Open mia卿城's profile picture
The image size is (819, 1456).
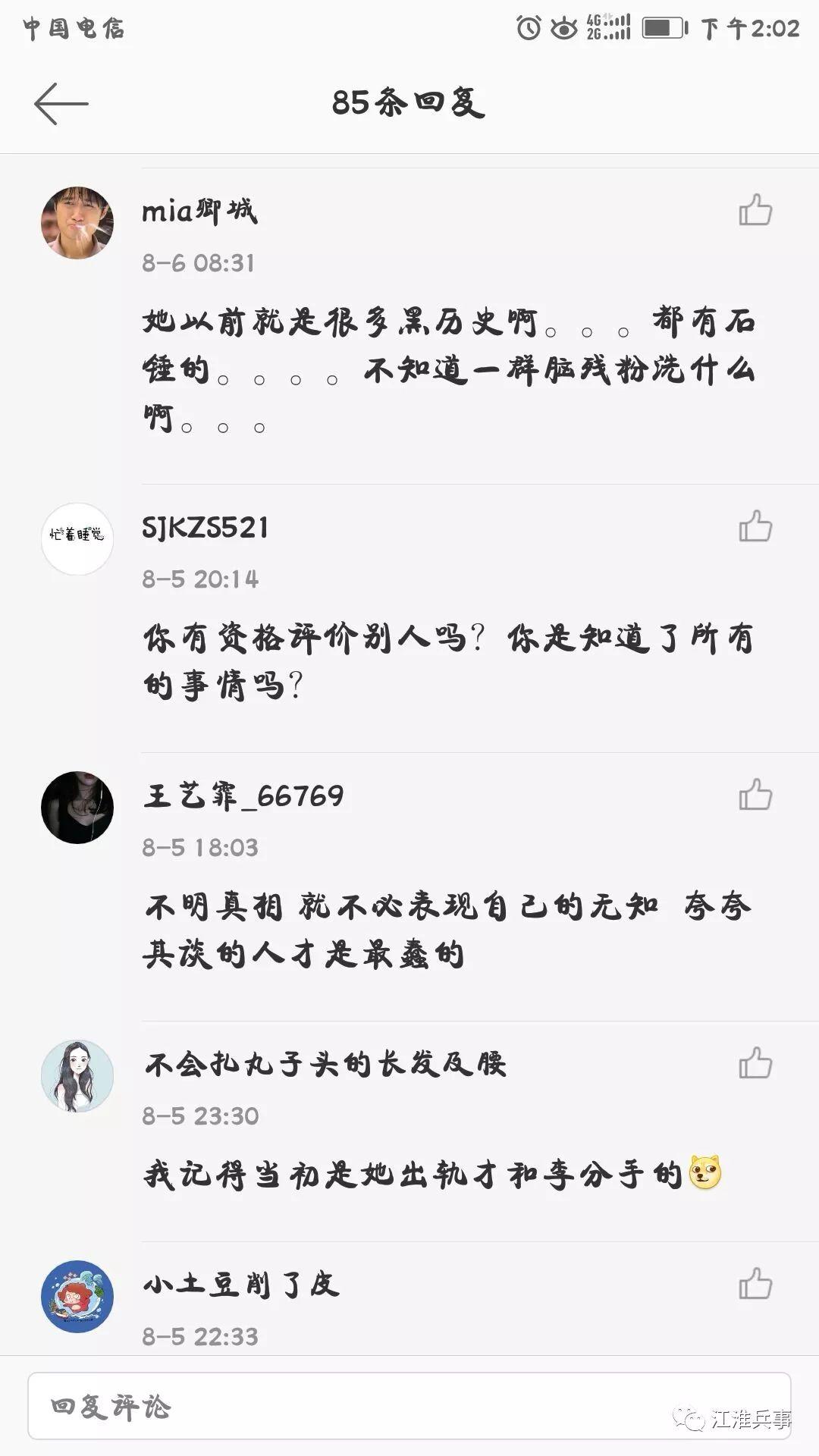pyautogui.click(x=77, y=223)
